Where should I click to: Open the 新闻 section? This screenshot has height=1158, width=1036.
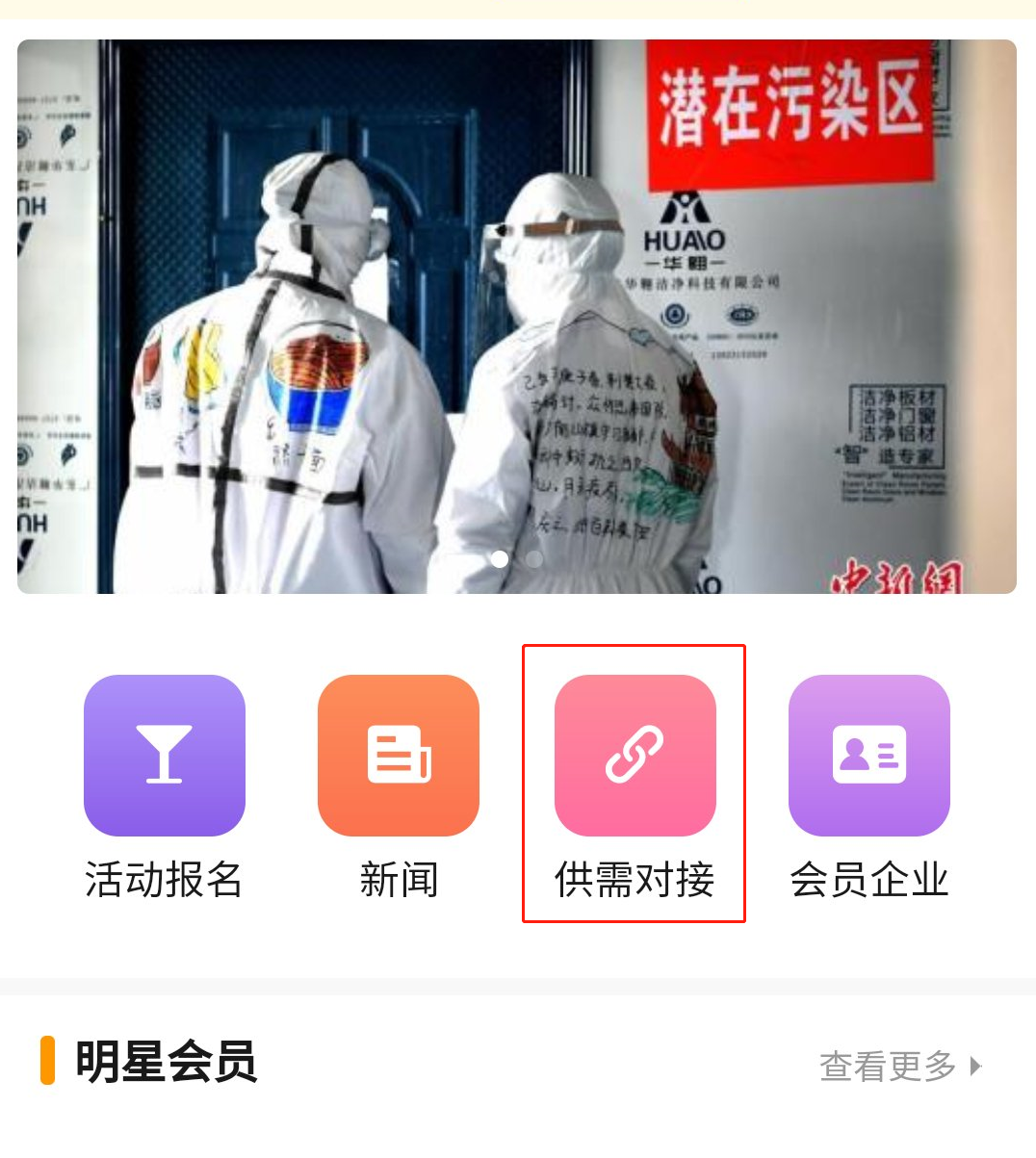[399, 756]
